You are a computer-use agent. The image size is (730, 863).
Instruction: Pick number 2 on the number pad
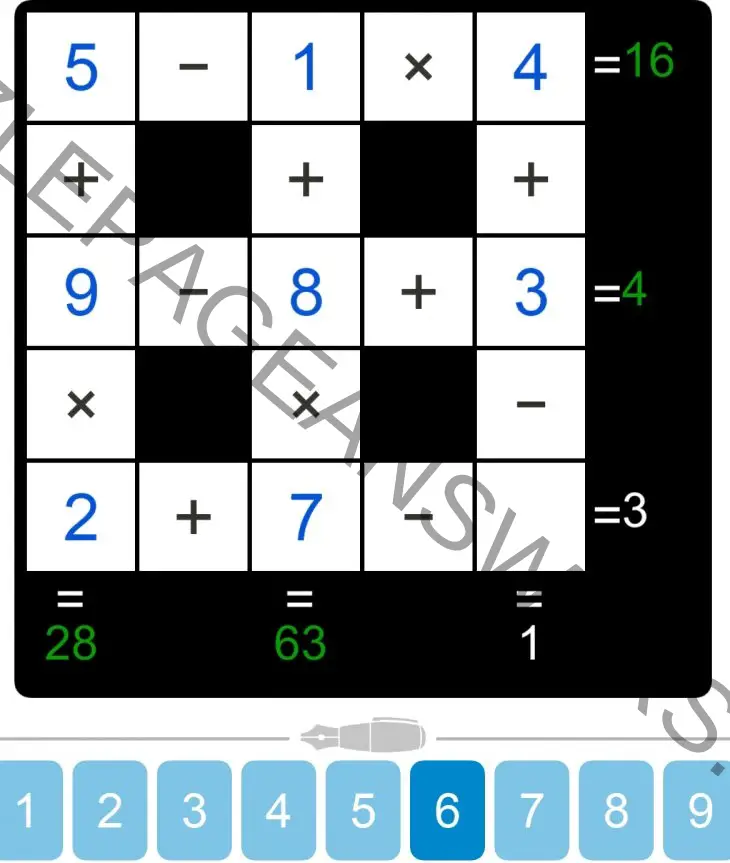click(110, 810)
